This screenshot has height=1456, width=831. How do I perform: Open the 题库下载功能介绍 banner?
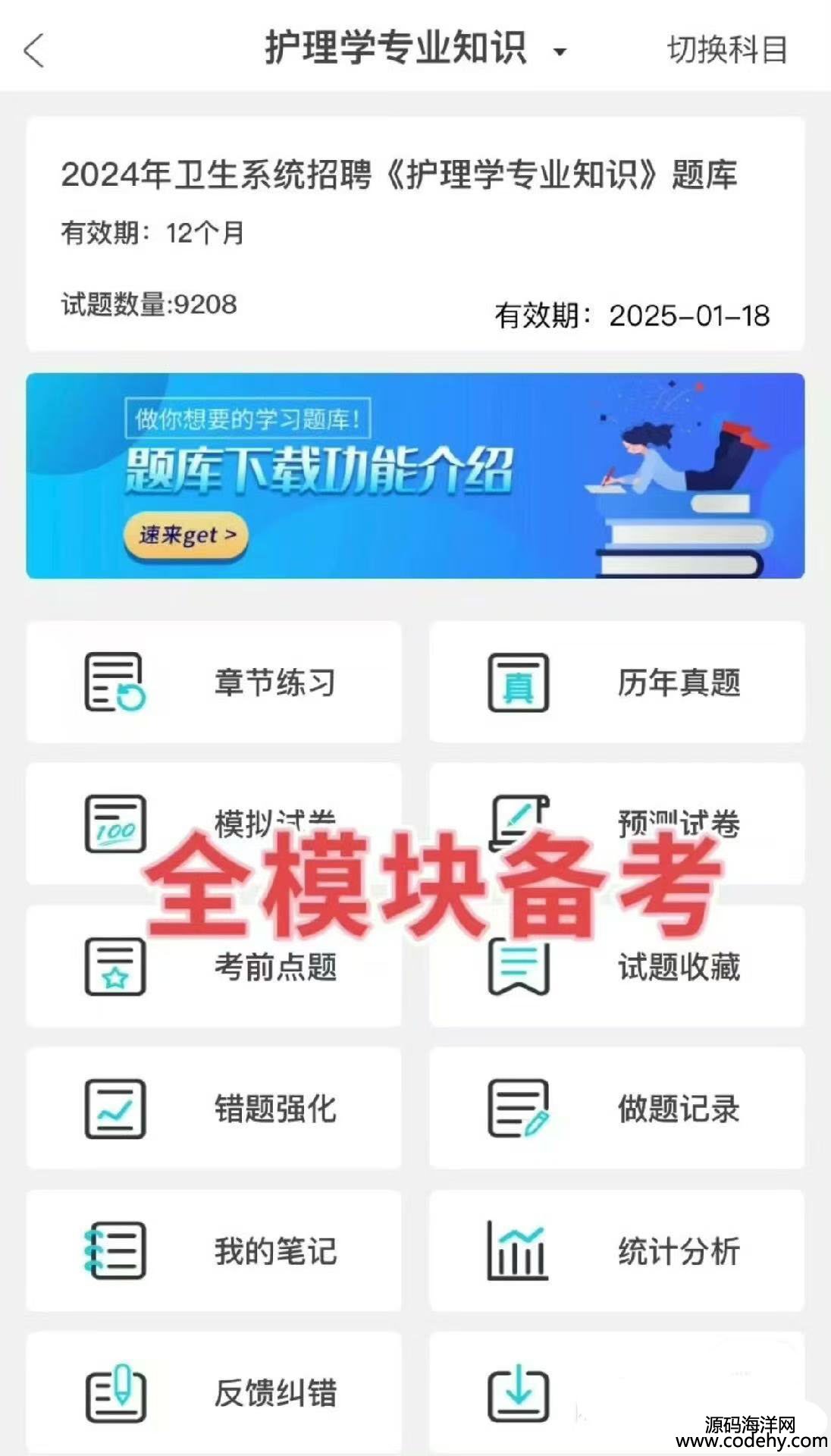[x=415, y=475]
